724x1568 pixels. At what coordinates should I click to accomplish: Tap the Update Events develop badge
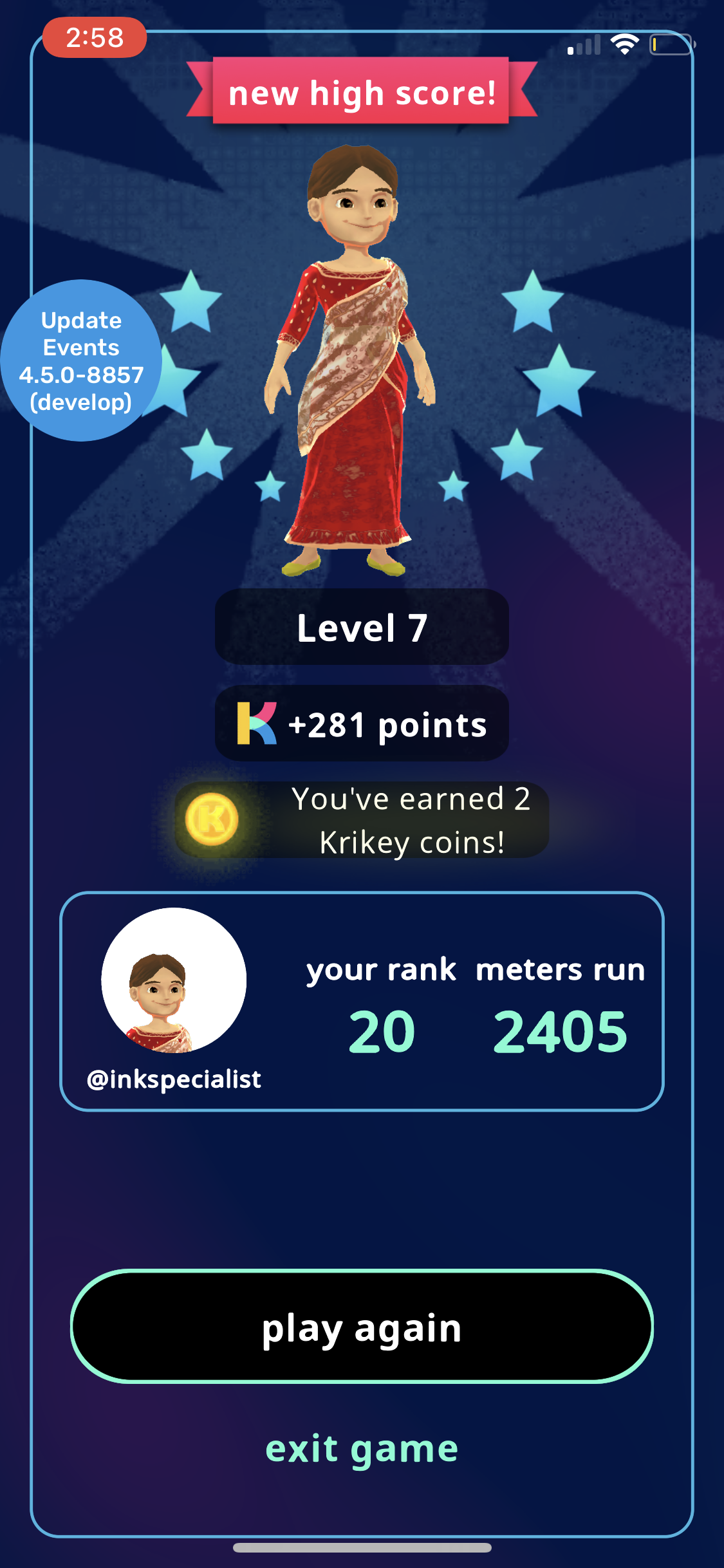tap(81, 360)
